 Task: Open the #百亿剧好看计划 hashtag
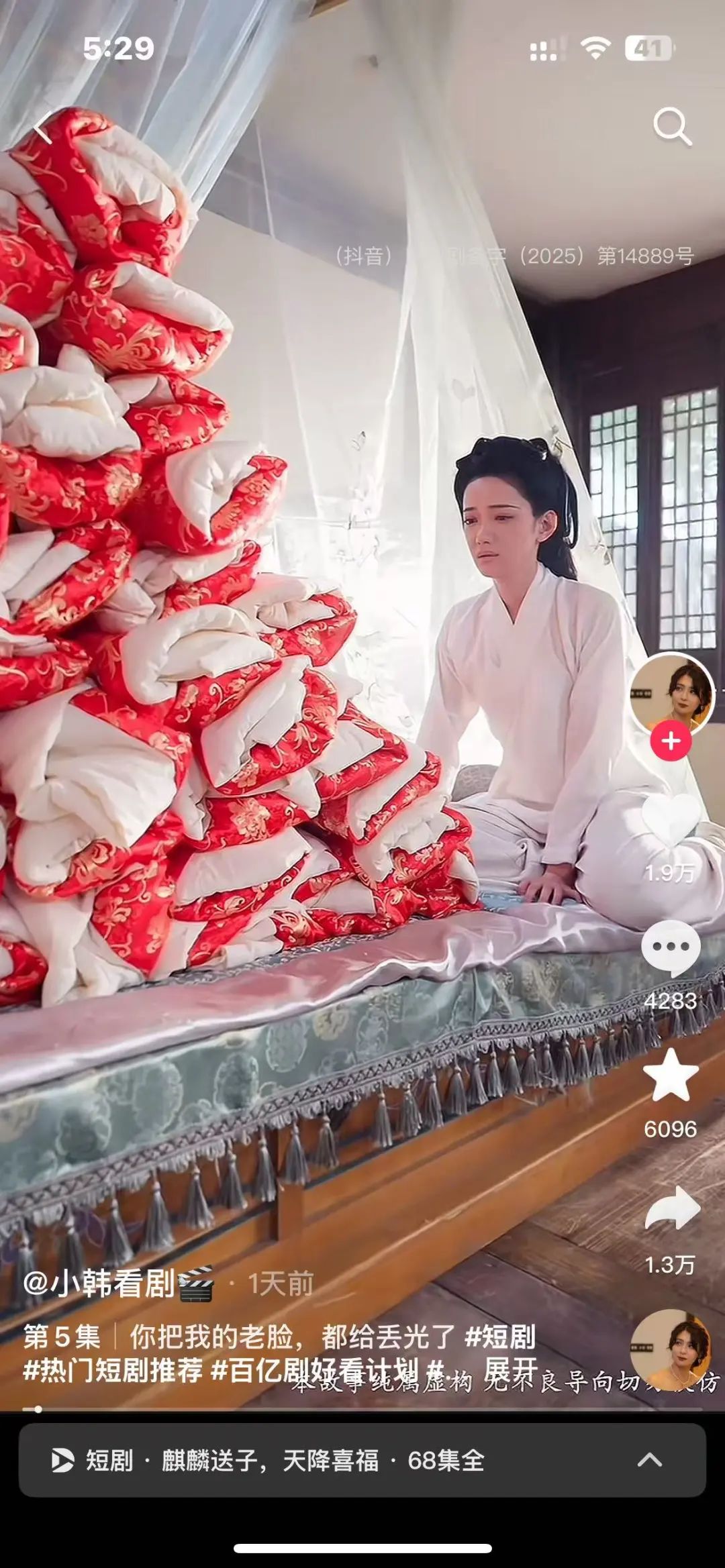click(314, 1369)
